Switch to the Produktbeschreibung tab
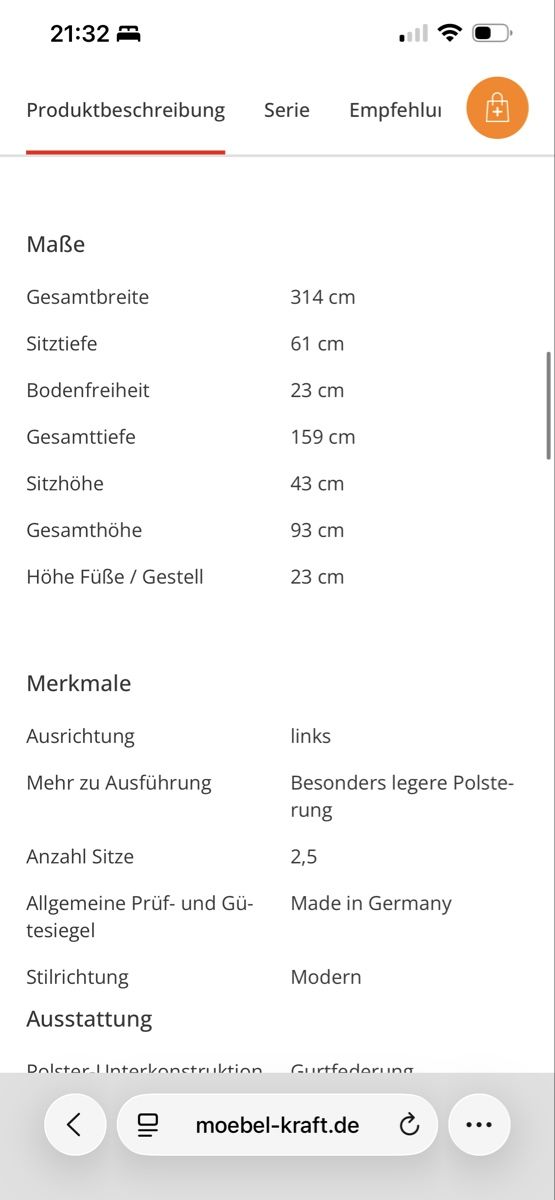Viewport: 555px width, 1200px height. pos(125,110)
